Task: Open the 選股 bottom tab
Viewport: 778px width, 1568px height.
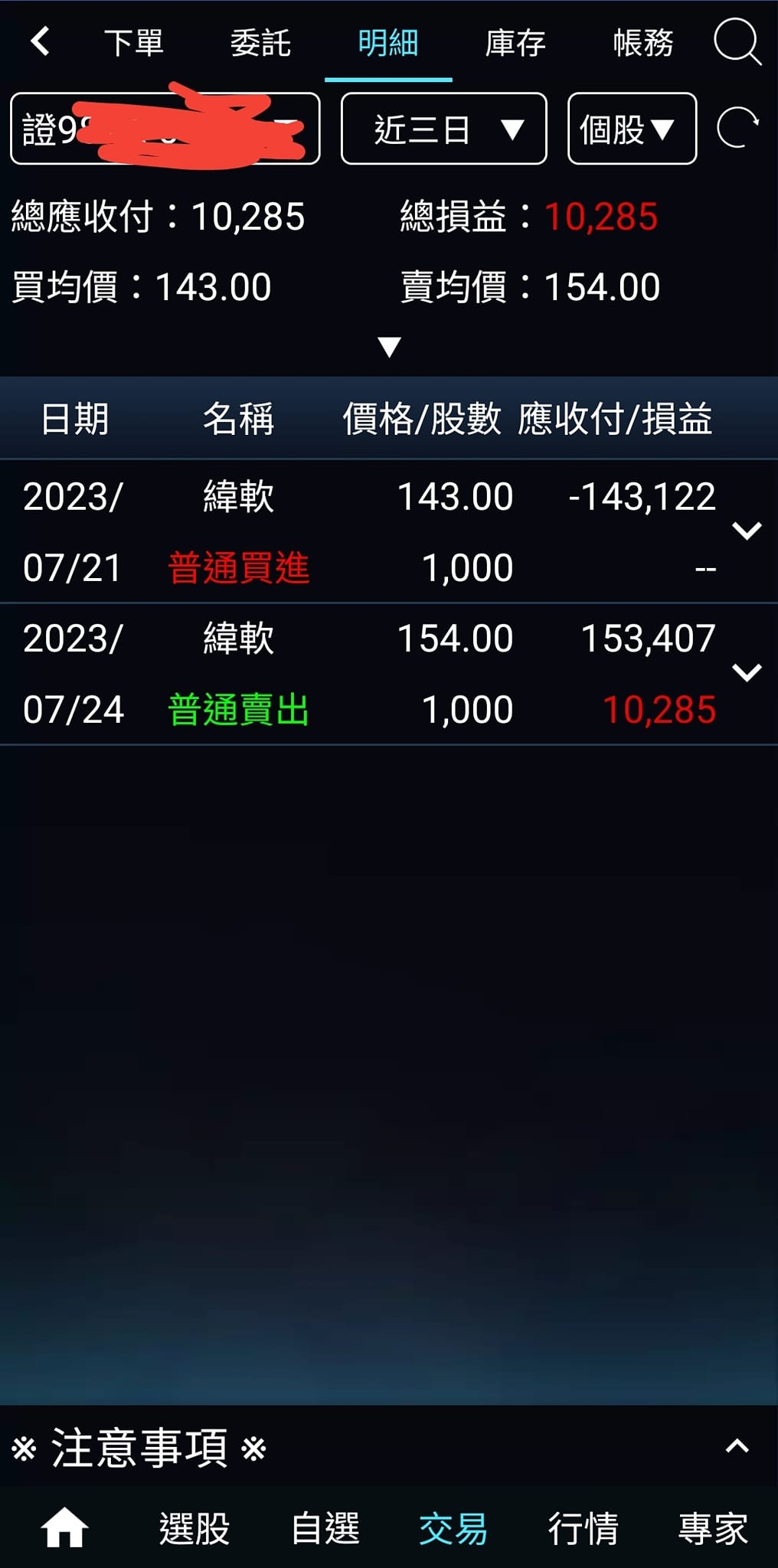Action: click(x=194, y=1529)
